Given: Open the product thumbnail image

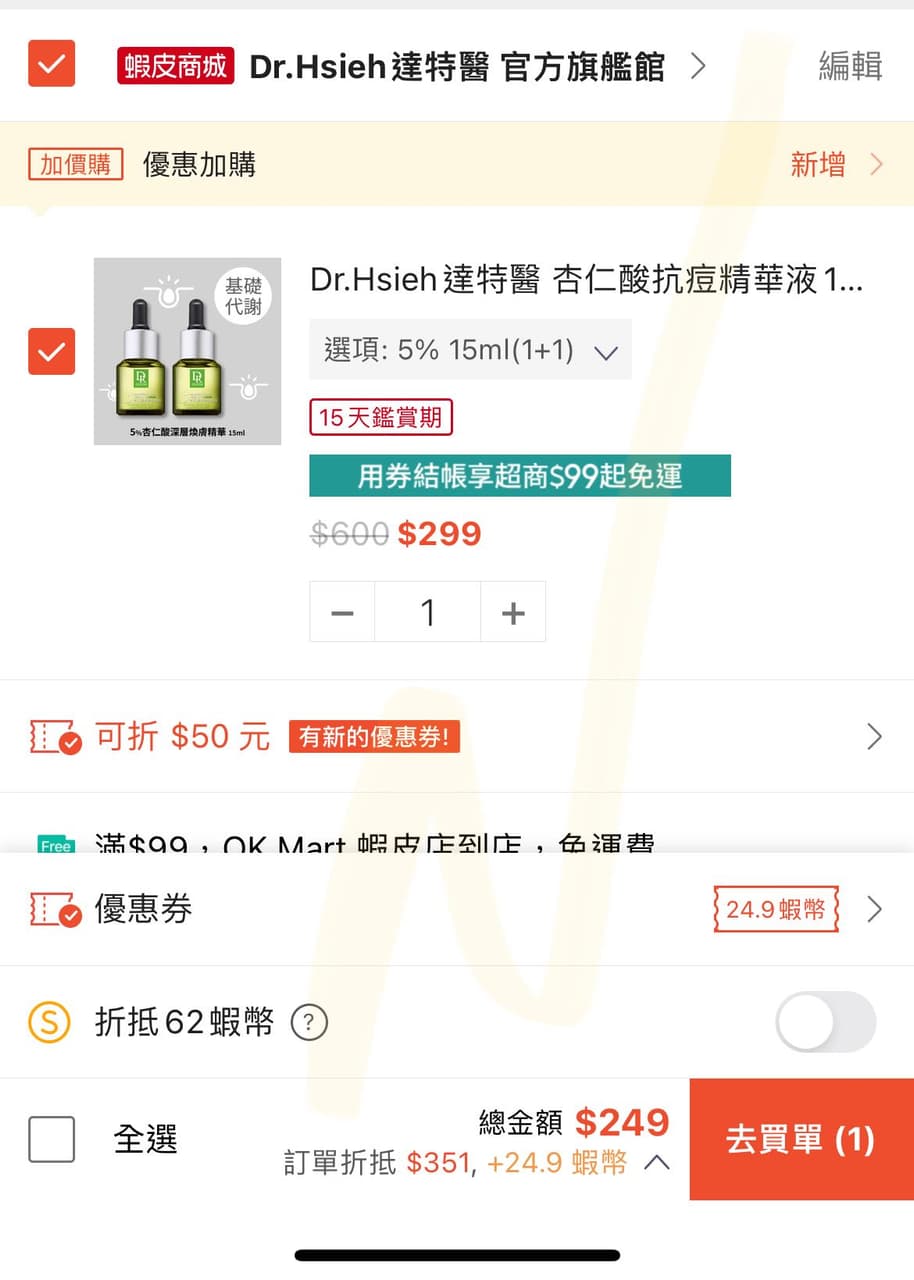Looking at the screenshot, I should [187, 352].
